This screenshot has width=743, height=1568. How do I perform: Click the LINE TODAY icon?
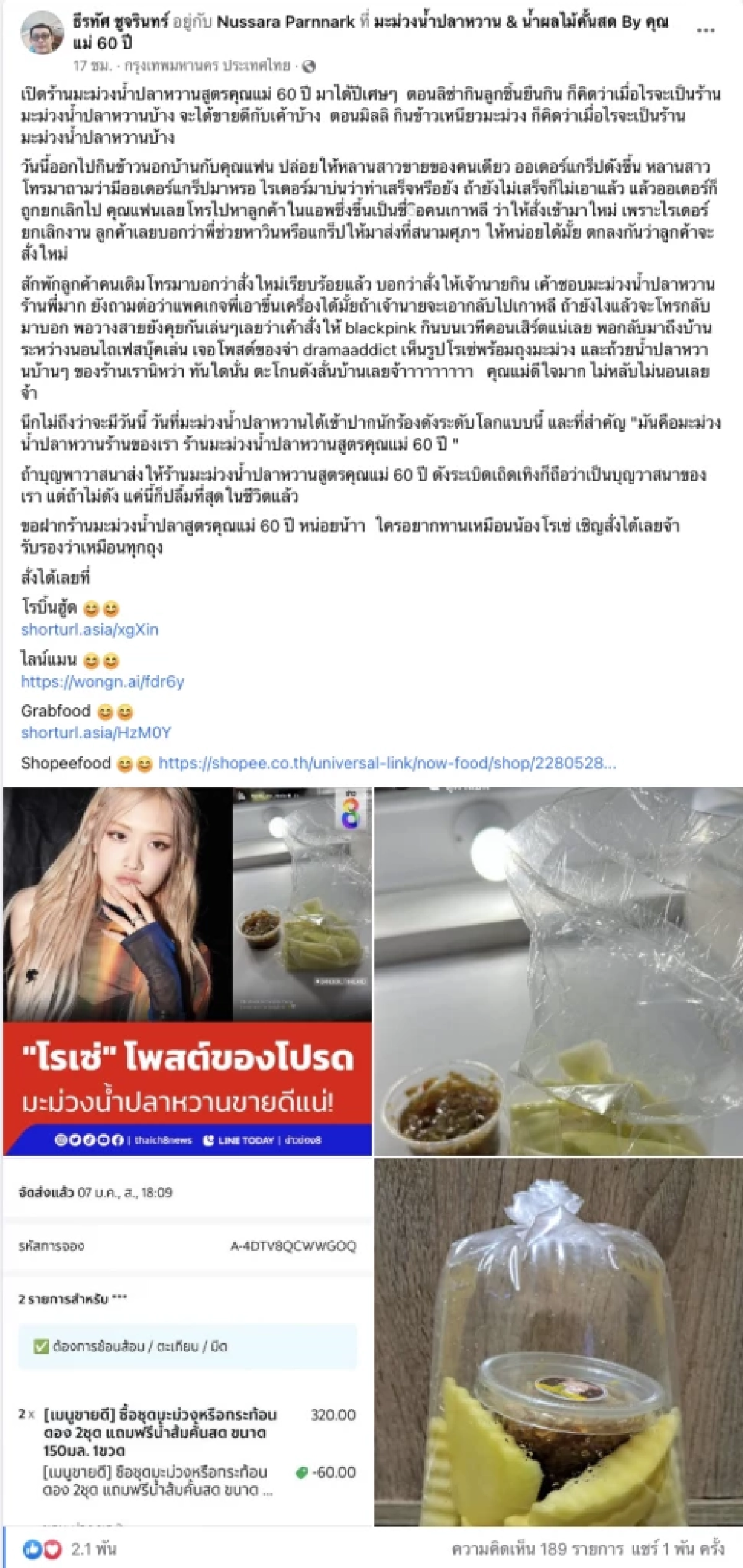pyautogui.click(x=207, y=1139)
